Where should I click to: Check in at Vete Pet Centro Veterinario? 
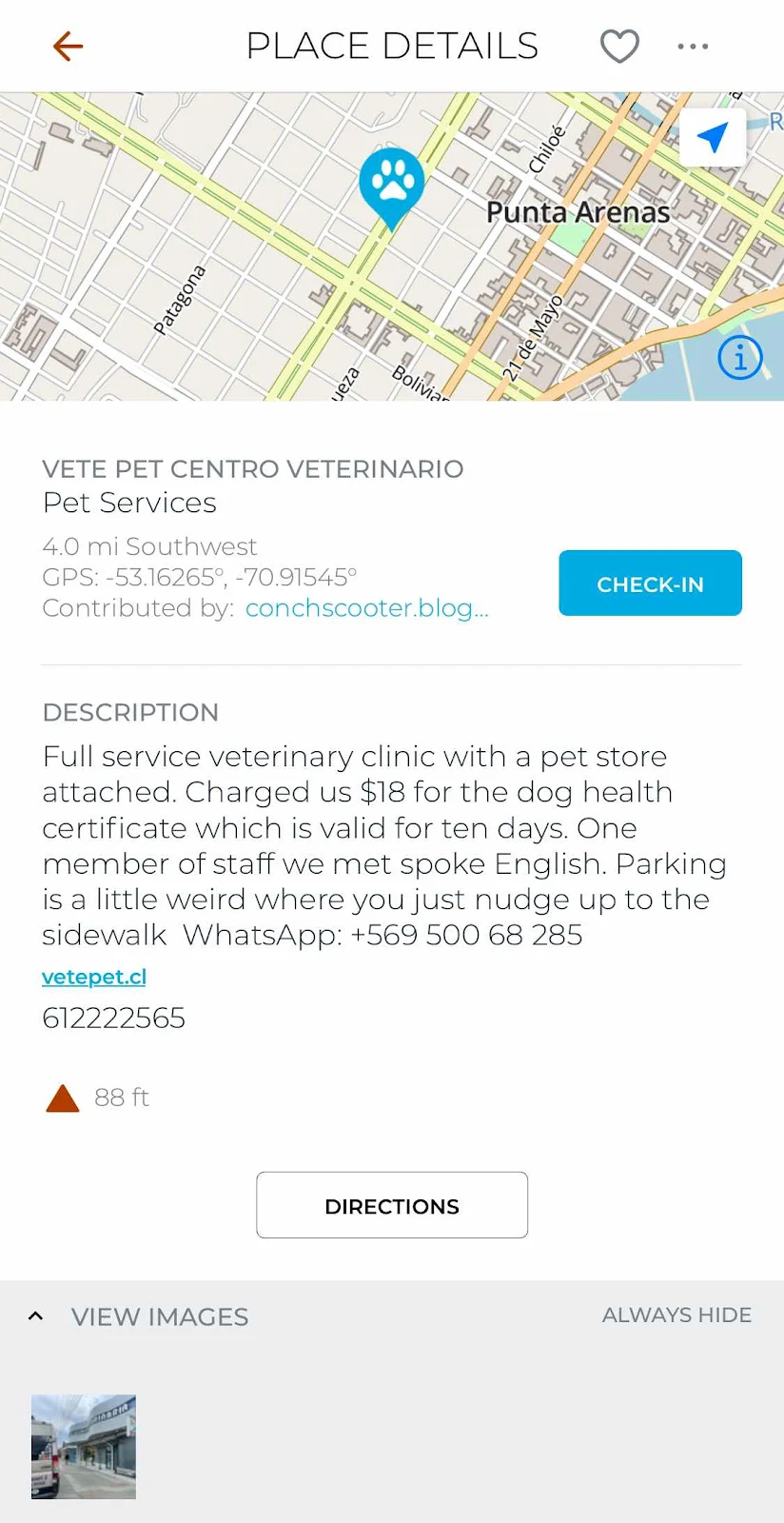pyautogui.click(x=650, y=583)
